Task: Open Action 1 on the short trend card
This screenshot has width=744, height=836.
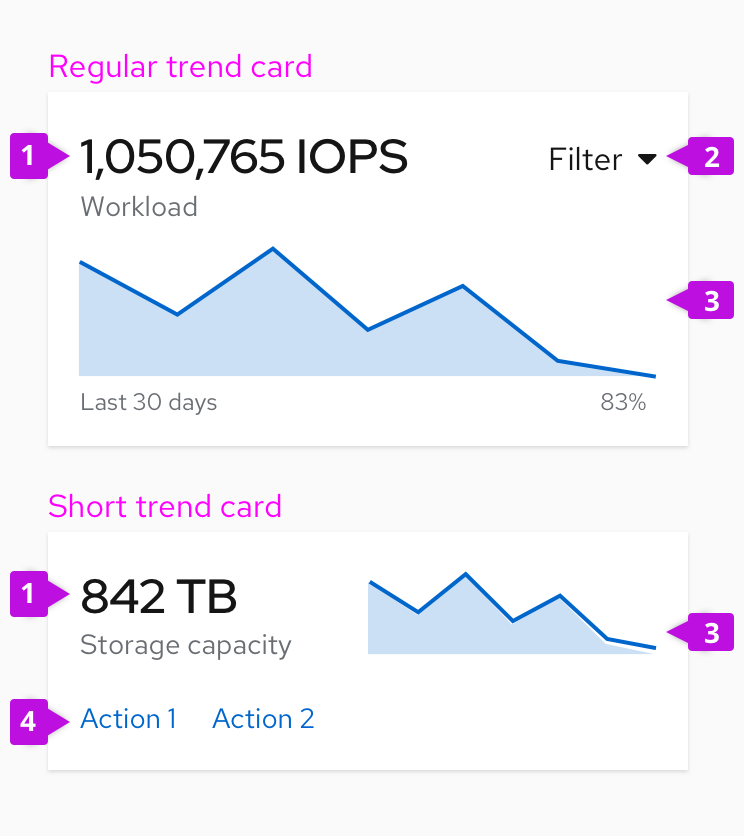Action: click(x=129, y=719)
